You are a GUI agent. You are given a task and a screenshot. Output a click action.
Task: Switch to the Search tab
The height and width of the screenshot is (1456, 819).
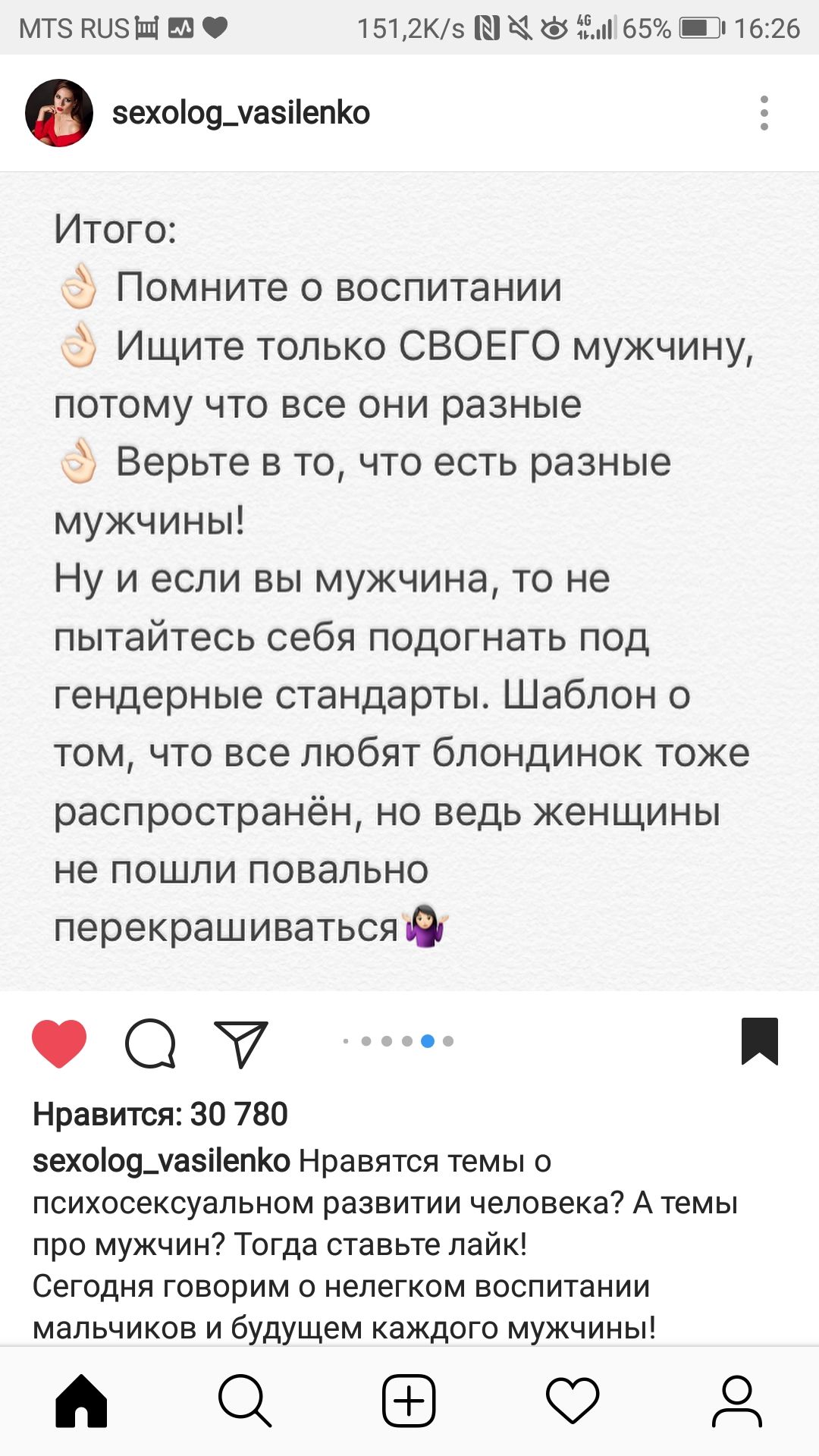pos(245,1400)
